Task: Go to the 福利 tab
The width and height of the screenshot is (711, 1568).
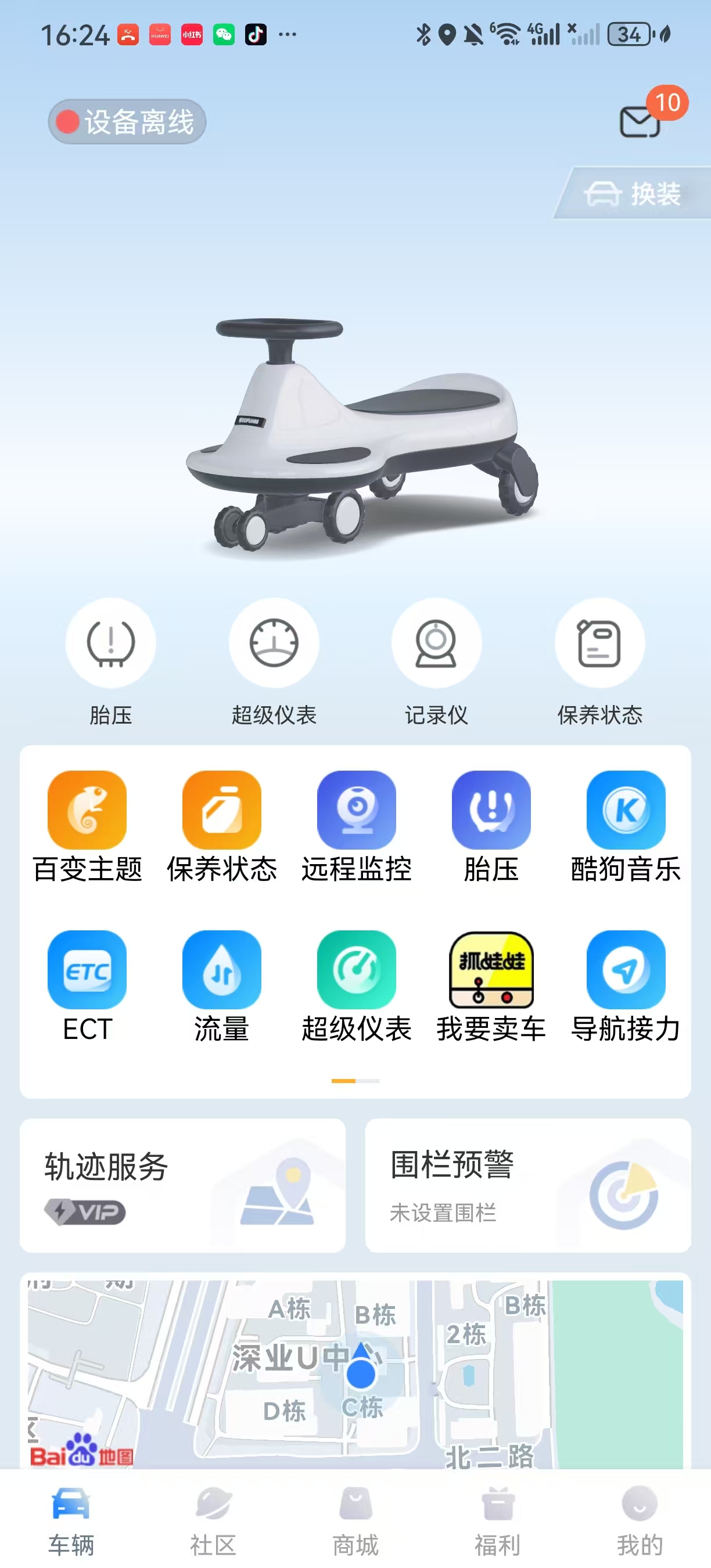Action: (498, 1519)
